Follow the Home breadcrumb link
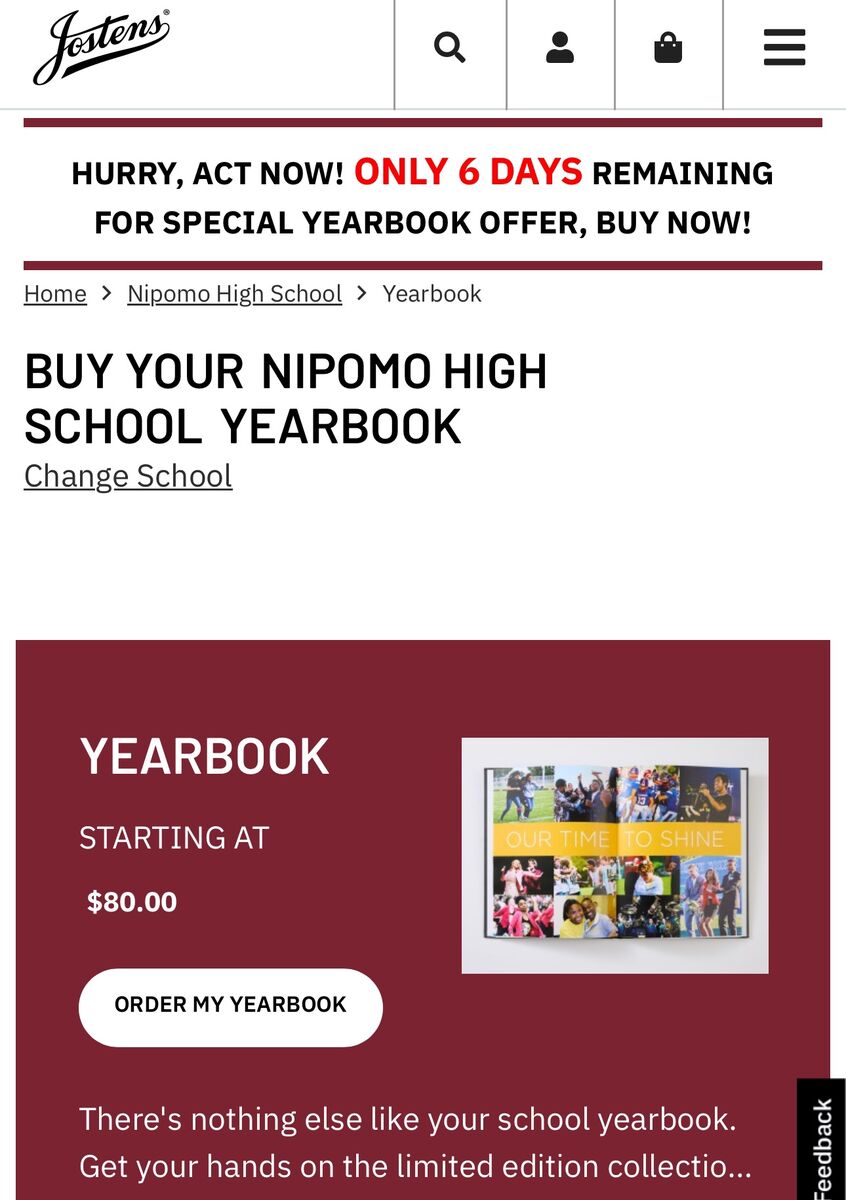Image resolution: width=846 pixels, height=1200 pixels. click(55, 294)
